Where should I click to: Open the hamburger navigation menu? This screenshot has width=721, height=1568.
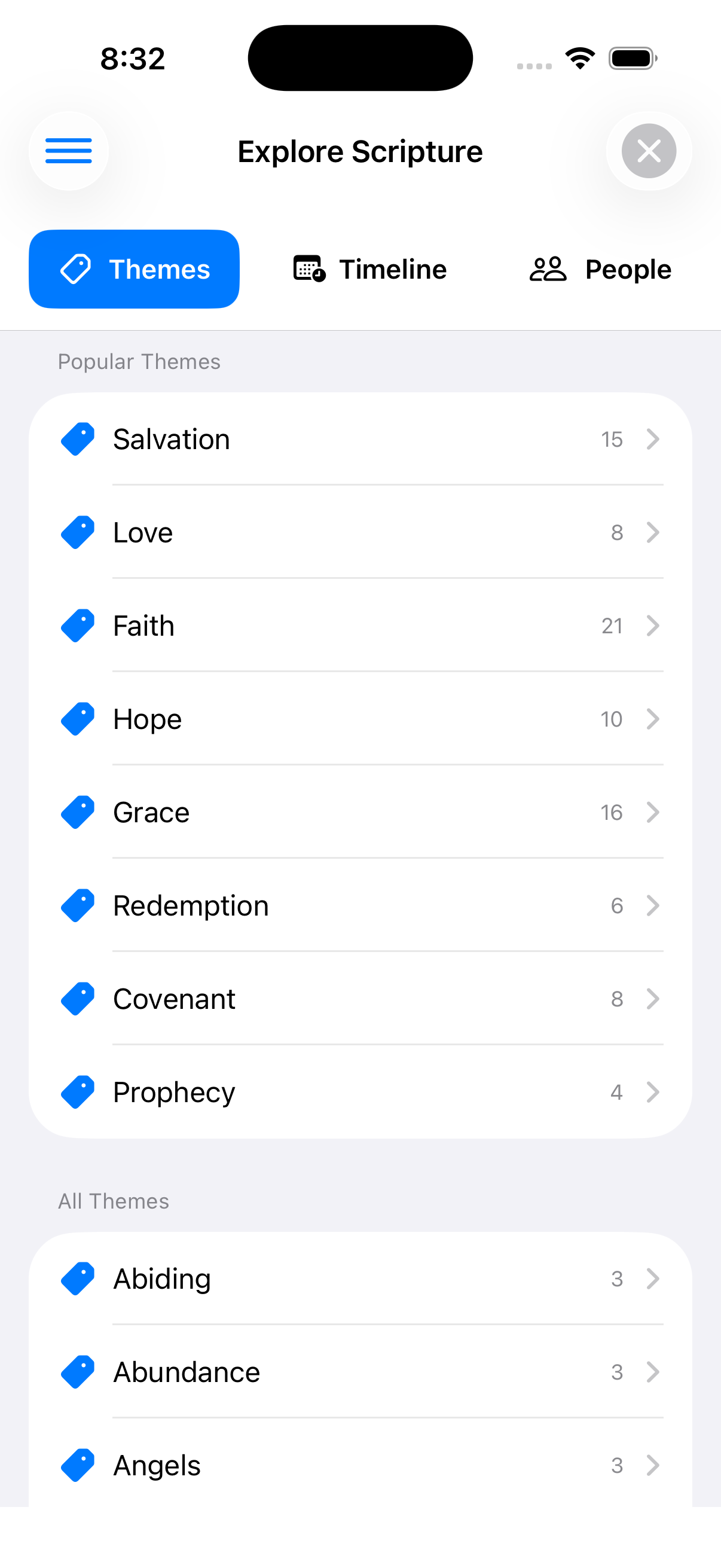tap(69, 151)
